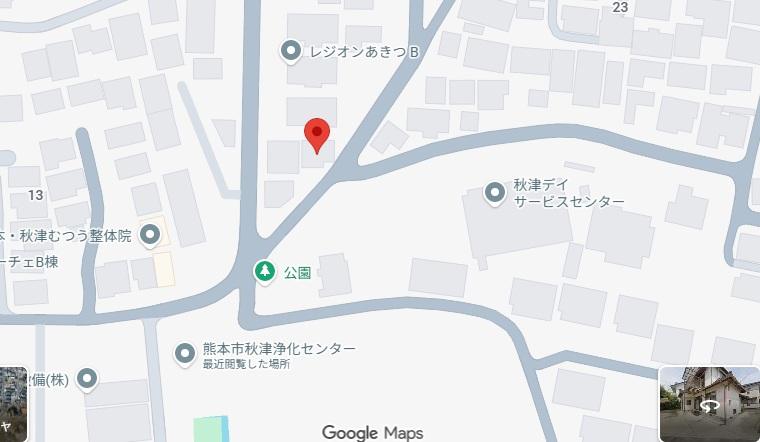Tap the 公園 park marker
The image size is (760, 442).
[x=264, y=271]
